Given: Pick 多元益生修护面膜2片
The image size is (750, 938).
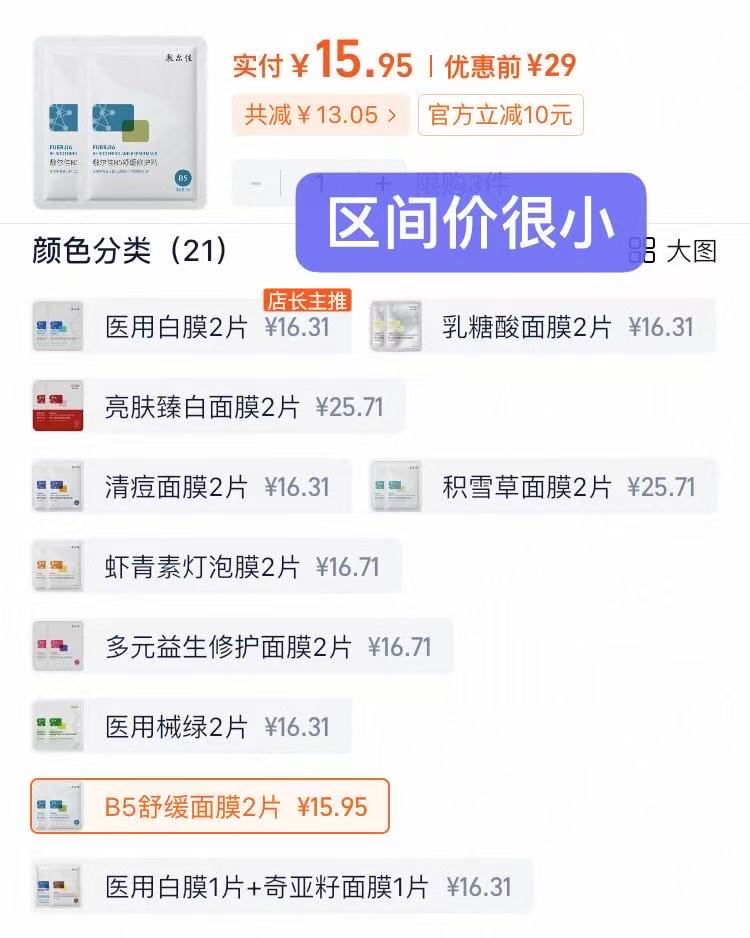Looking at the screenshot, I should click(x=242, y=647).
